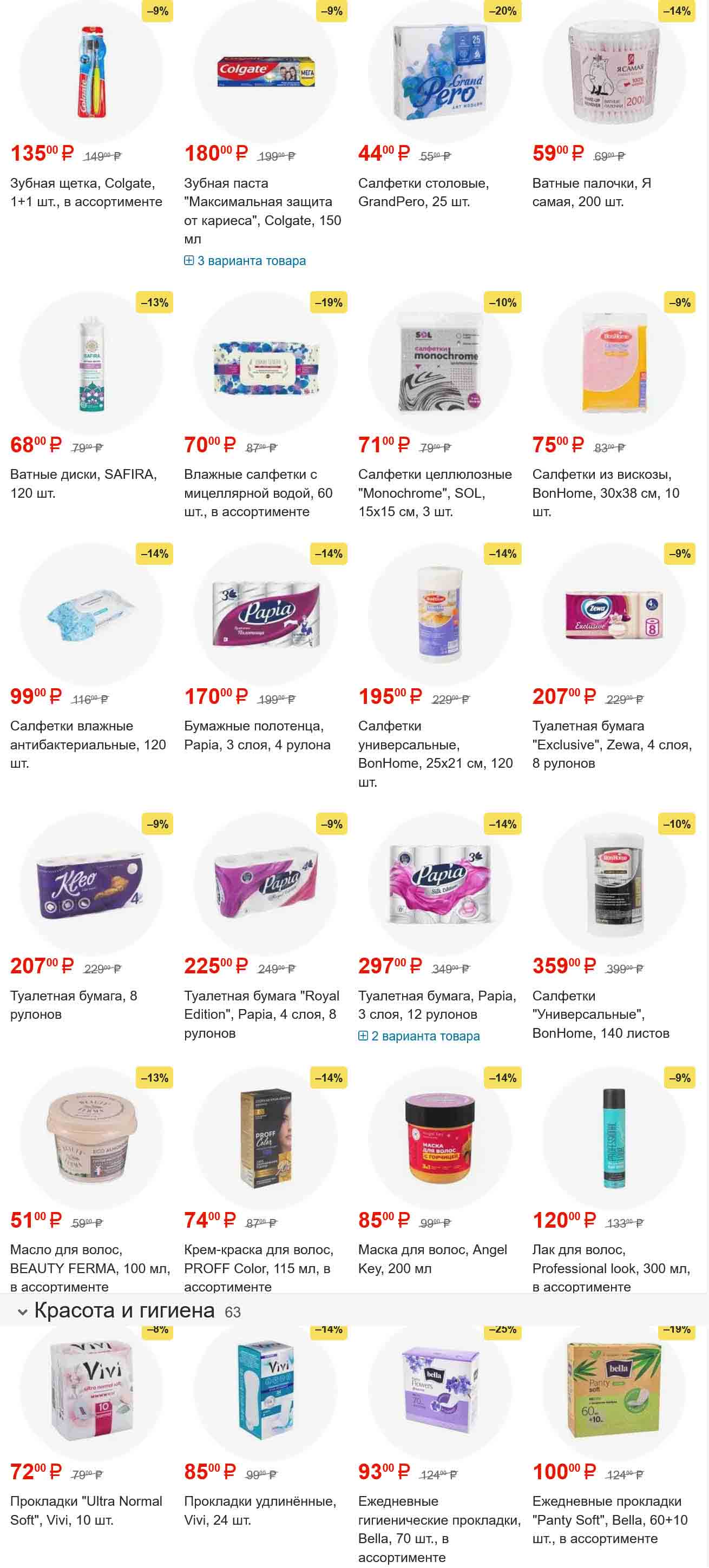Open the Zewa Exclusive toilet paper product
The image size is (709, 1568).
[x=612, y=744]
